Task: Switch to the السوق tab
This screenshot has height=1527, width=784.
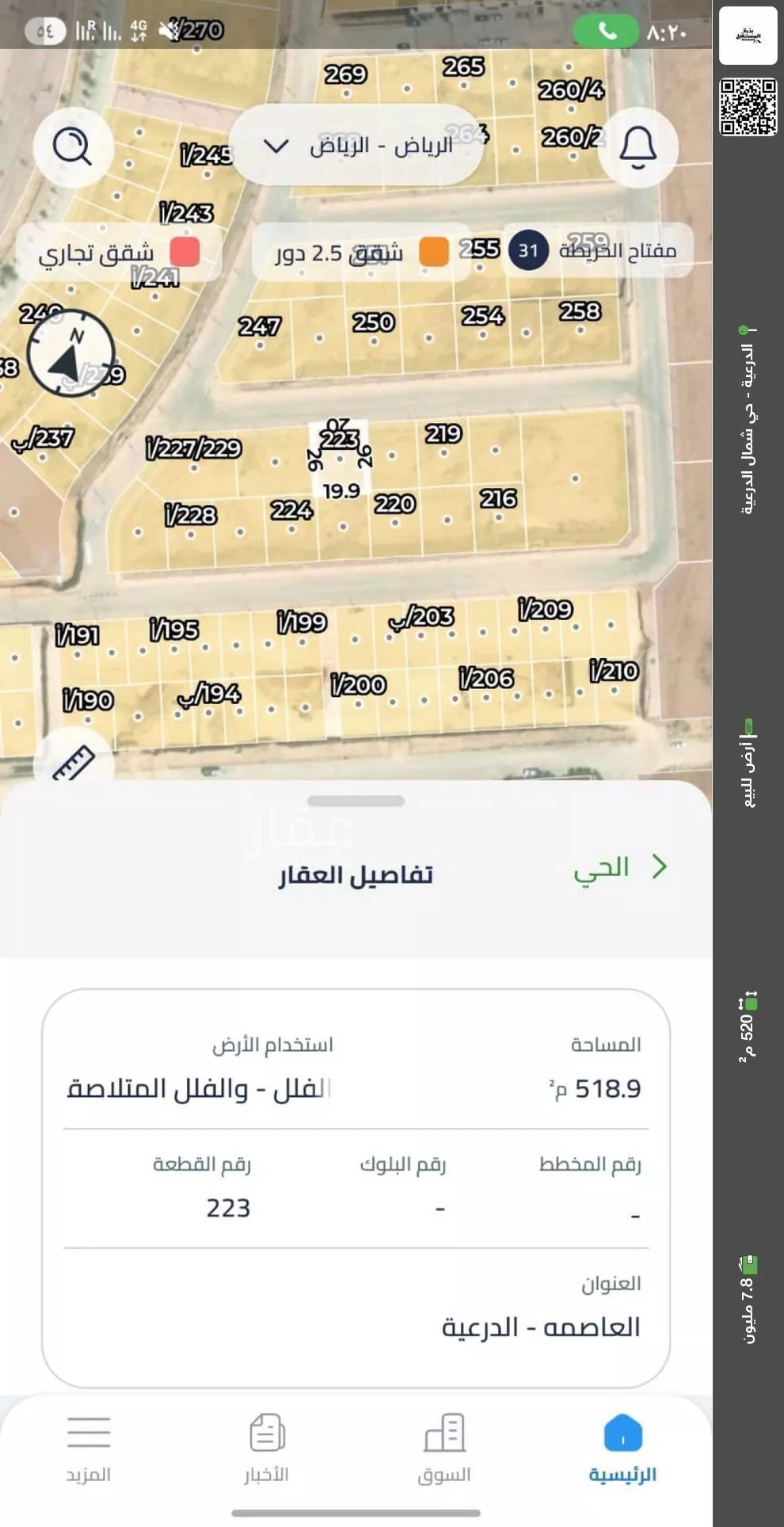Action: click(444, 1449)
